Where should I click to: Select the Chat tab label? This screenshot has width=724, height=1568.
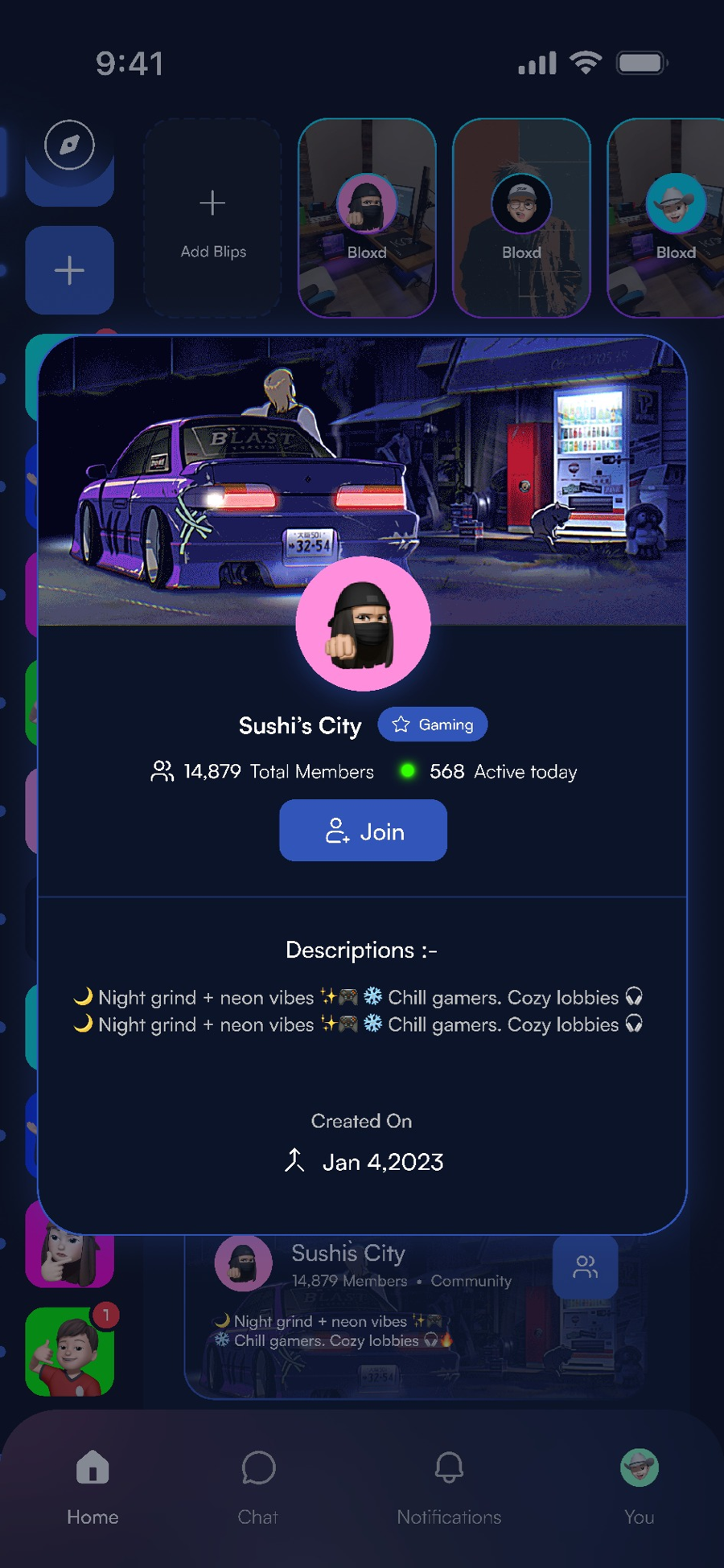257,1517
